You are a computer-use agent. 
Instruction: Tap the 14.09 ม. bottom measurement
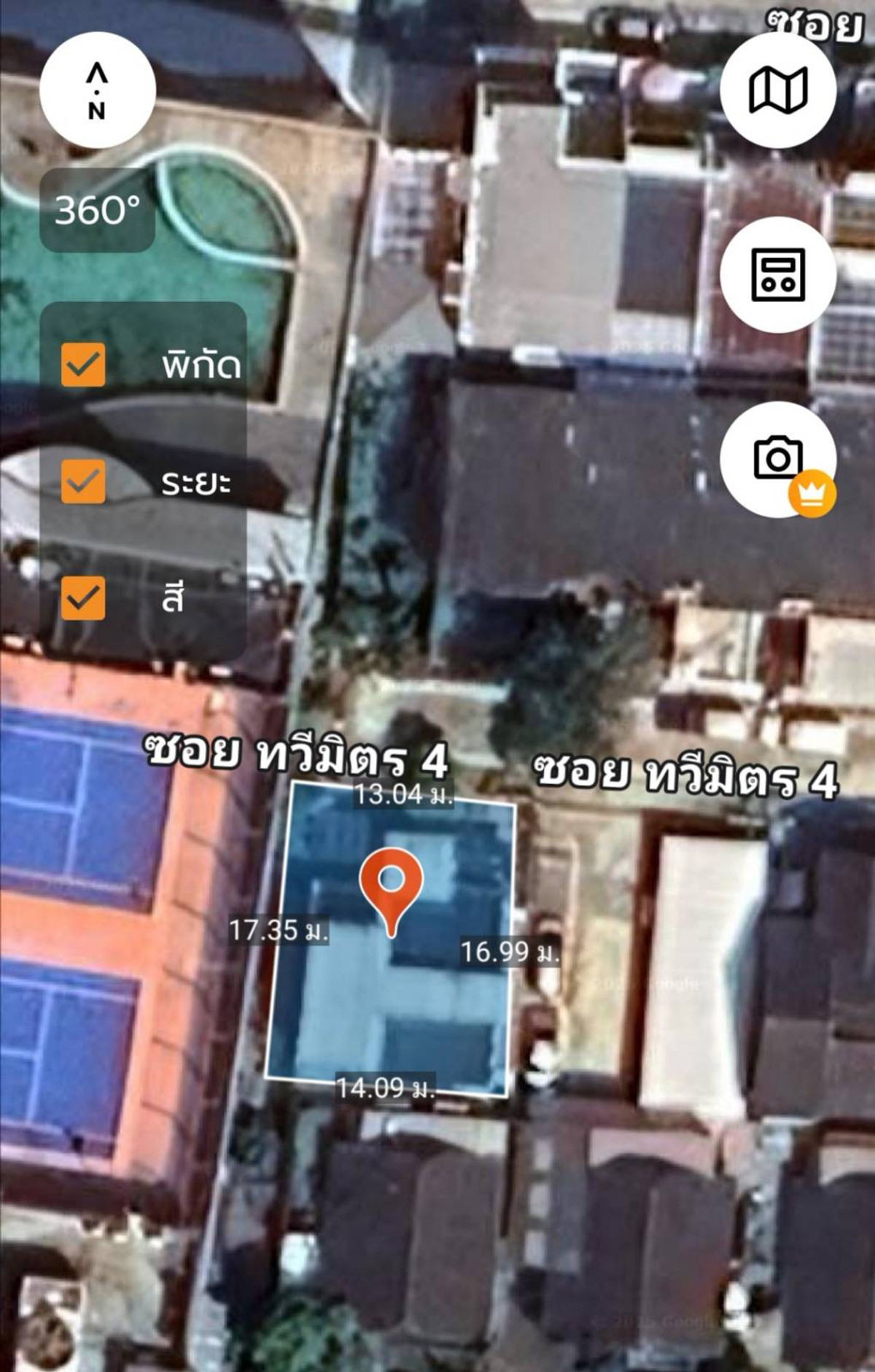coord(388,1088)
